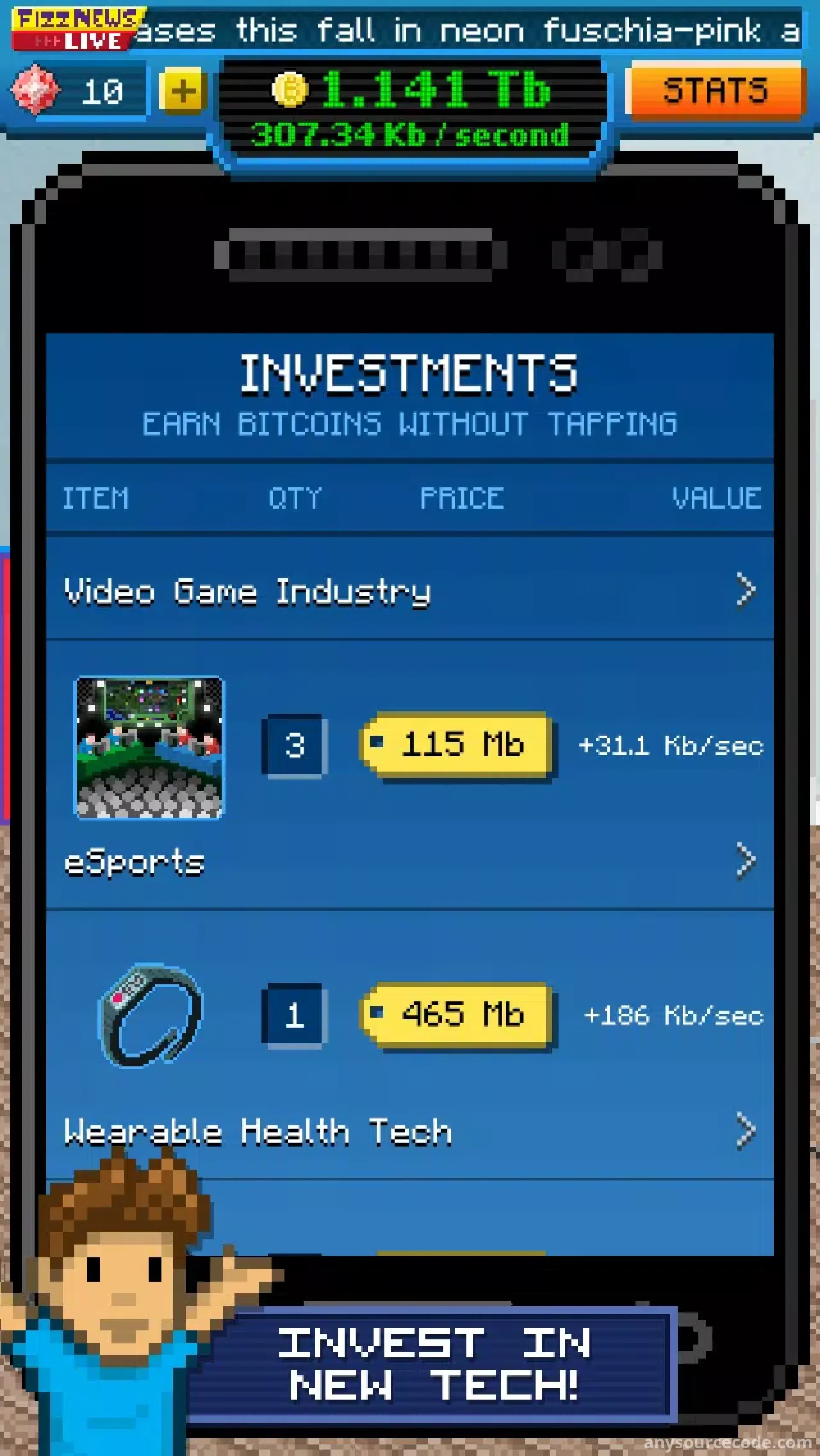Screen dimensions: 820x1456
Task: Open the Video Game Industry investment
Action: (745, 591)
